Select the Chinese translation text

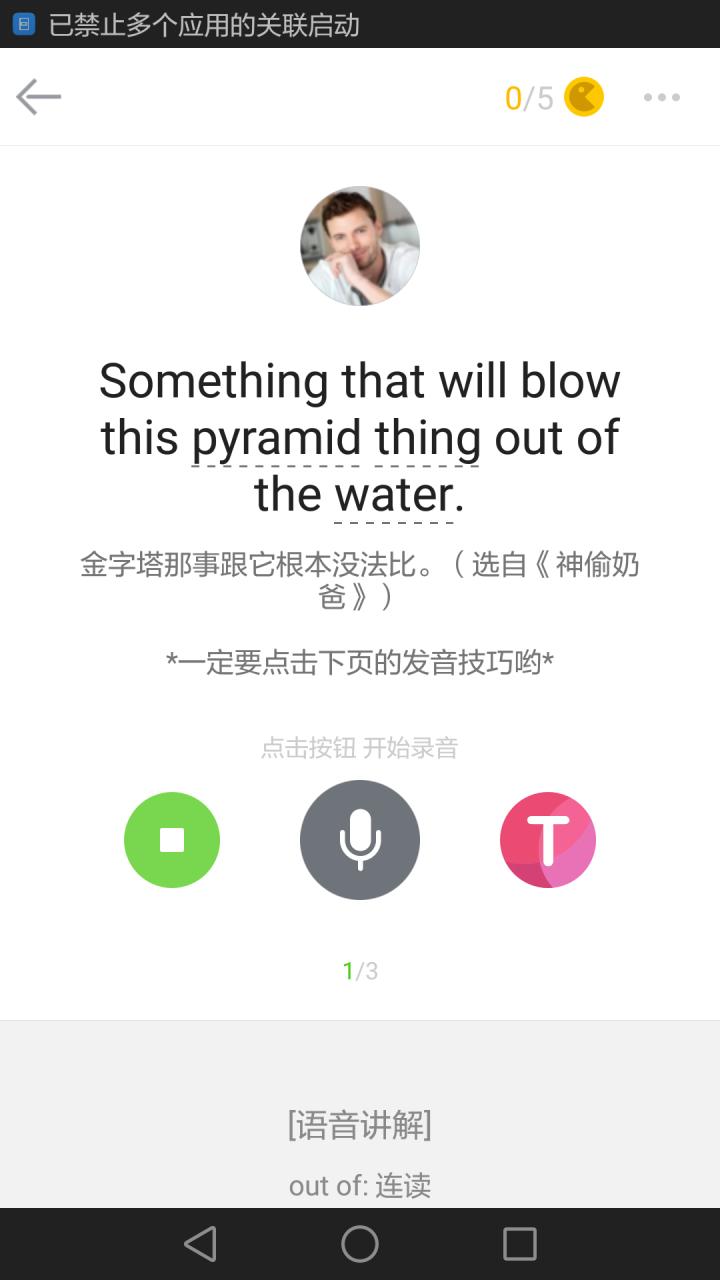pyautogui.click(x=359, y=580)
